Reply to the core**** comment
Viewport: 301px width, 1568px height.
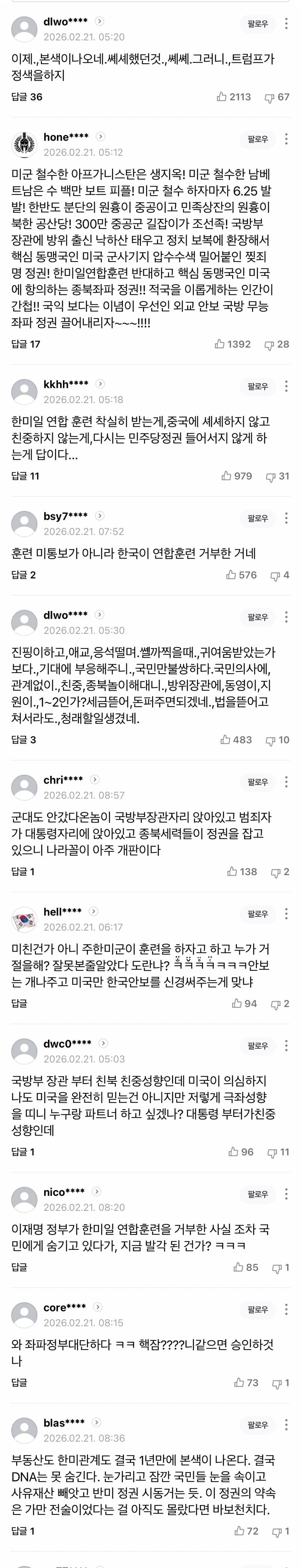click(19, 1382)
